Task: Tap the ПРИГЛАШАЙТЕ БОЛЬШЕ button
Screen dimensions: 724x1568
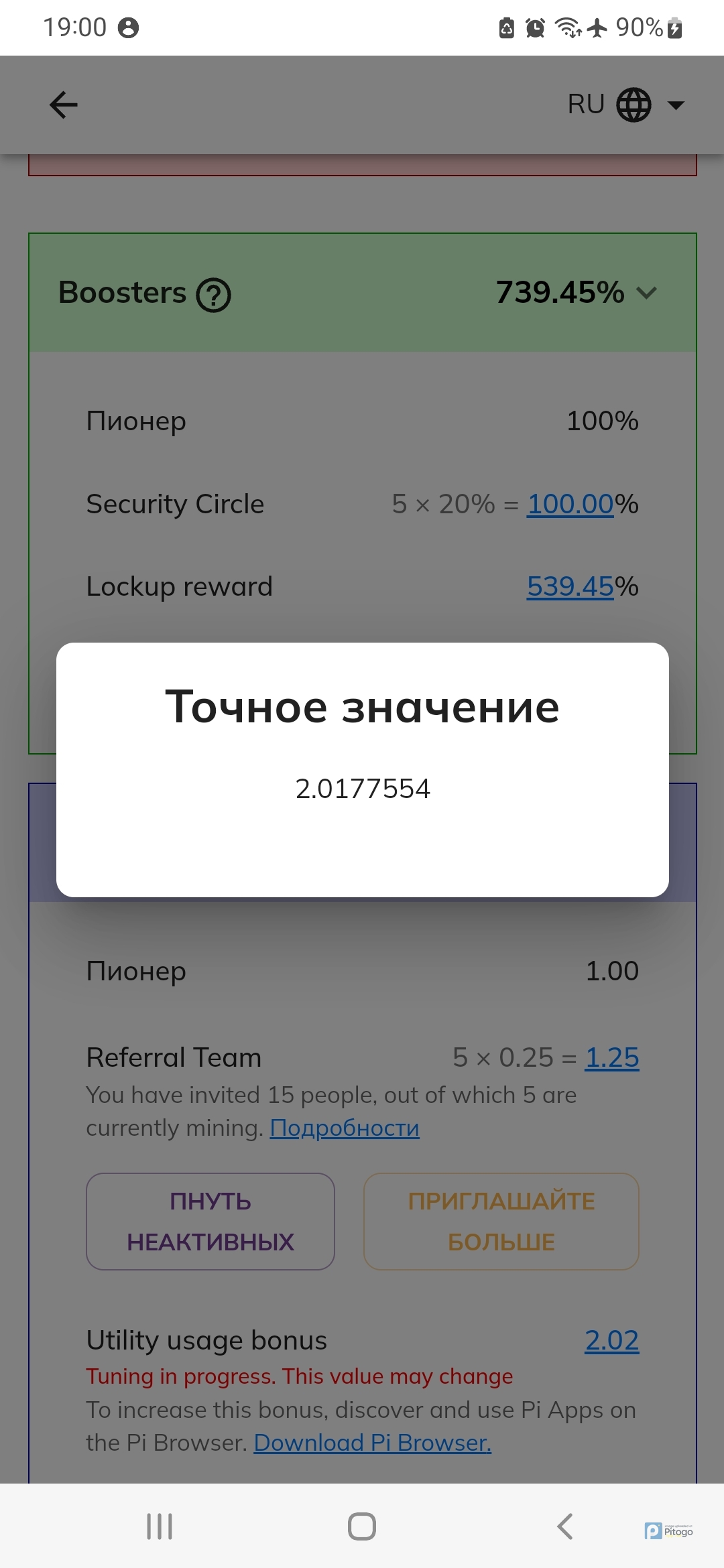Action: click(501, 1222)
